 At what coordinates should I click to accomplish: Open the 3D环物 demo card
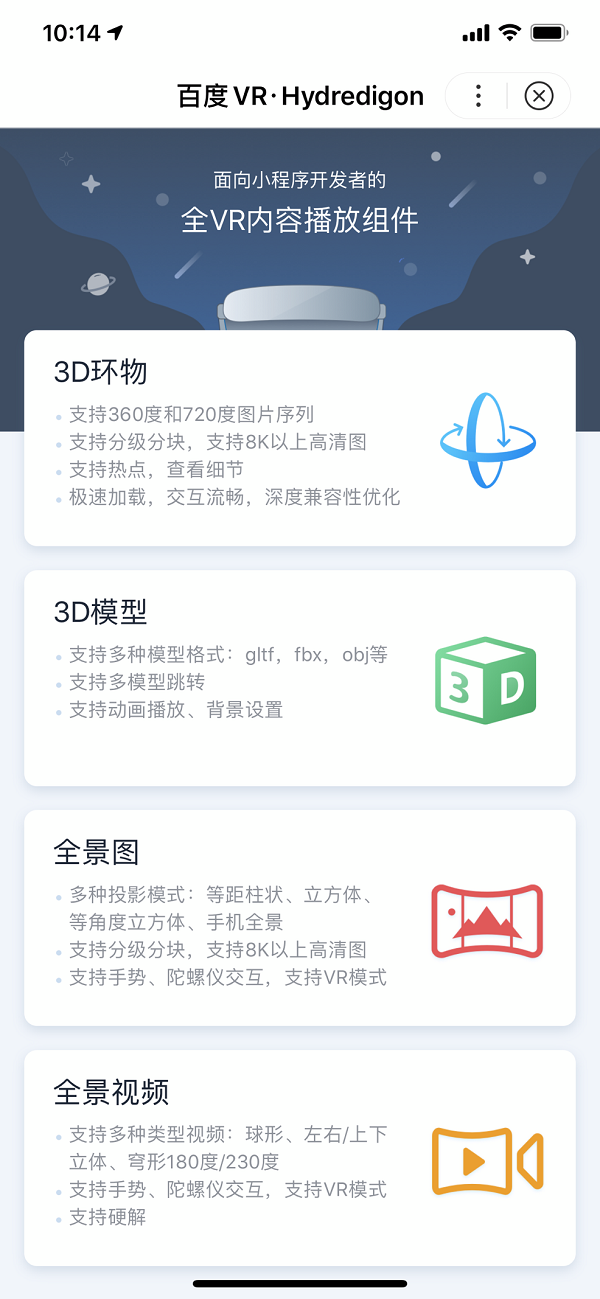click(x=300, y=438)
